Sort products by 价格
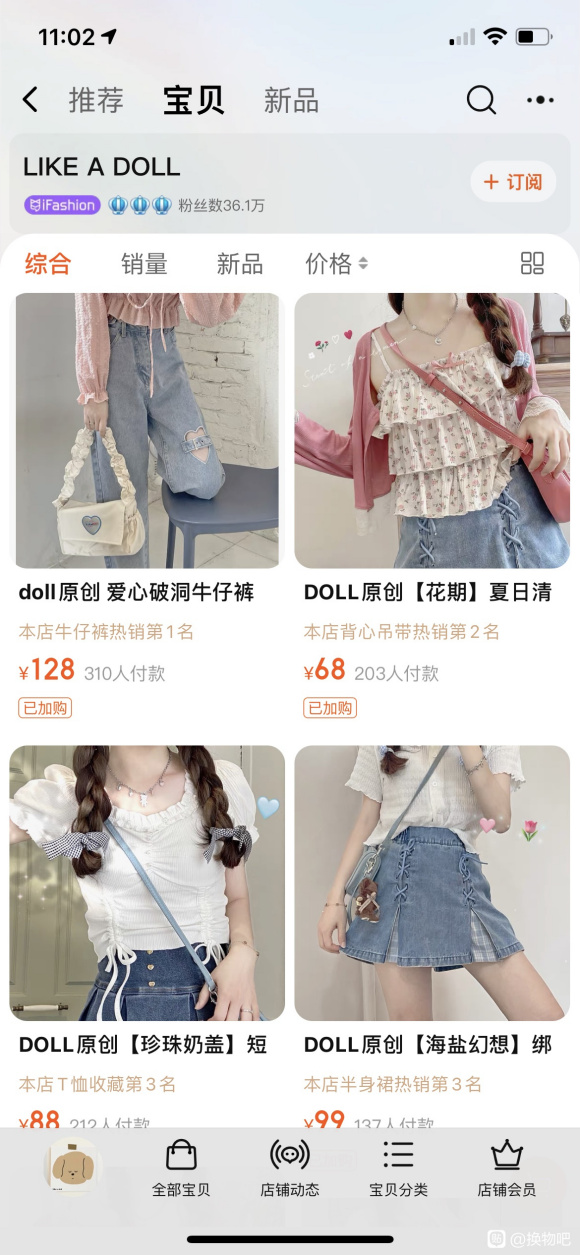580x1255 pixels. (x=337, y=264)
